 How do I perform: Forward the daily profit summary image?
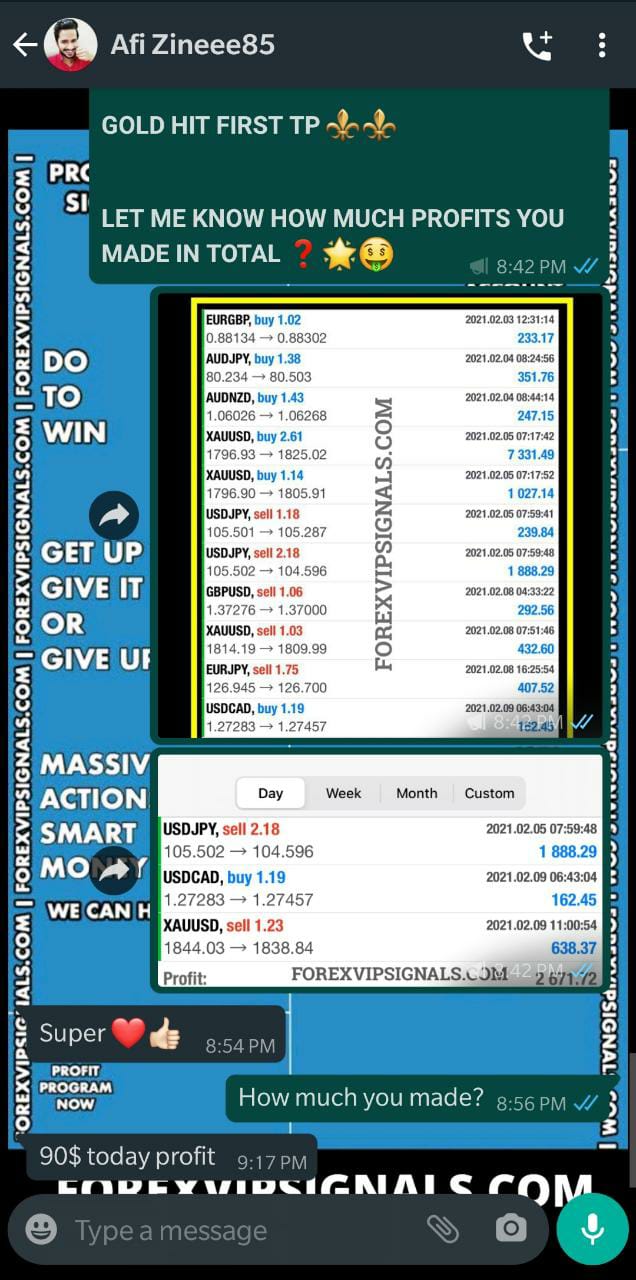[x=115, y=870]
